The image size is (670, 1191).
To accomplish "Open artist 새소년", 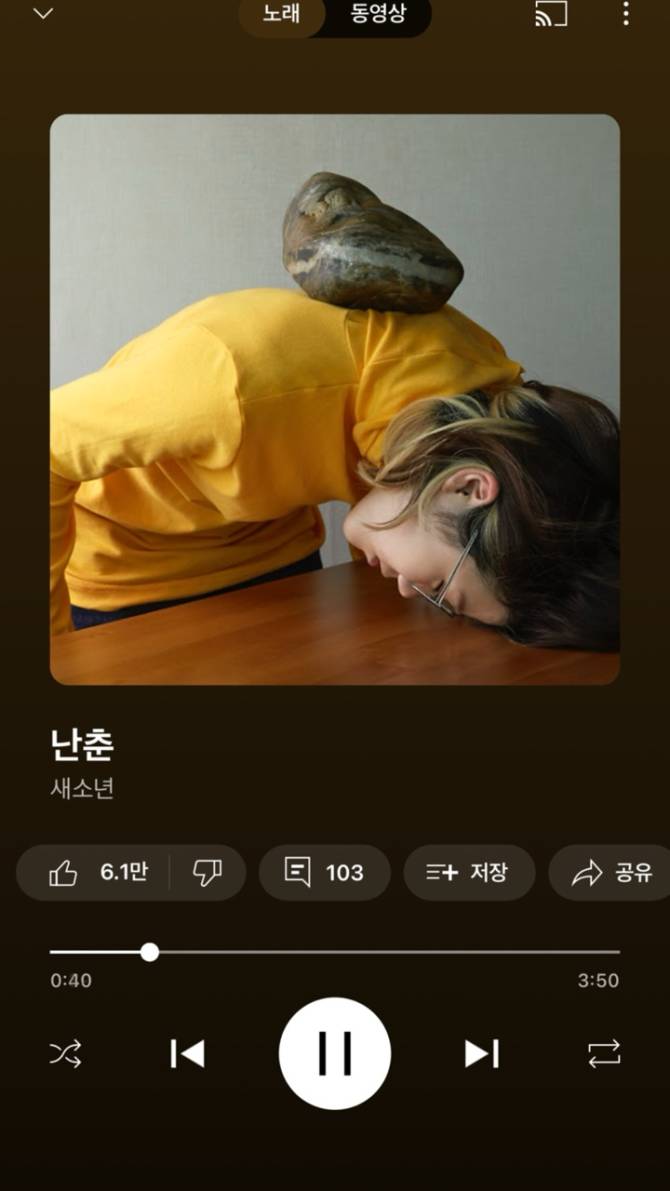I will (83, 788).
